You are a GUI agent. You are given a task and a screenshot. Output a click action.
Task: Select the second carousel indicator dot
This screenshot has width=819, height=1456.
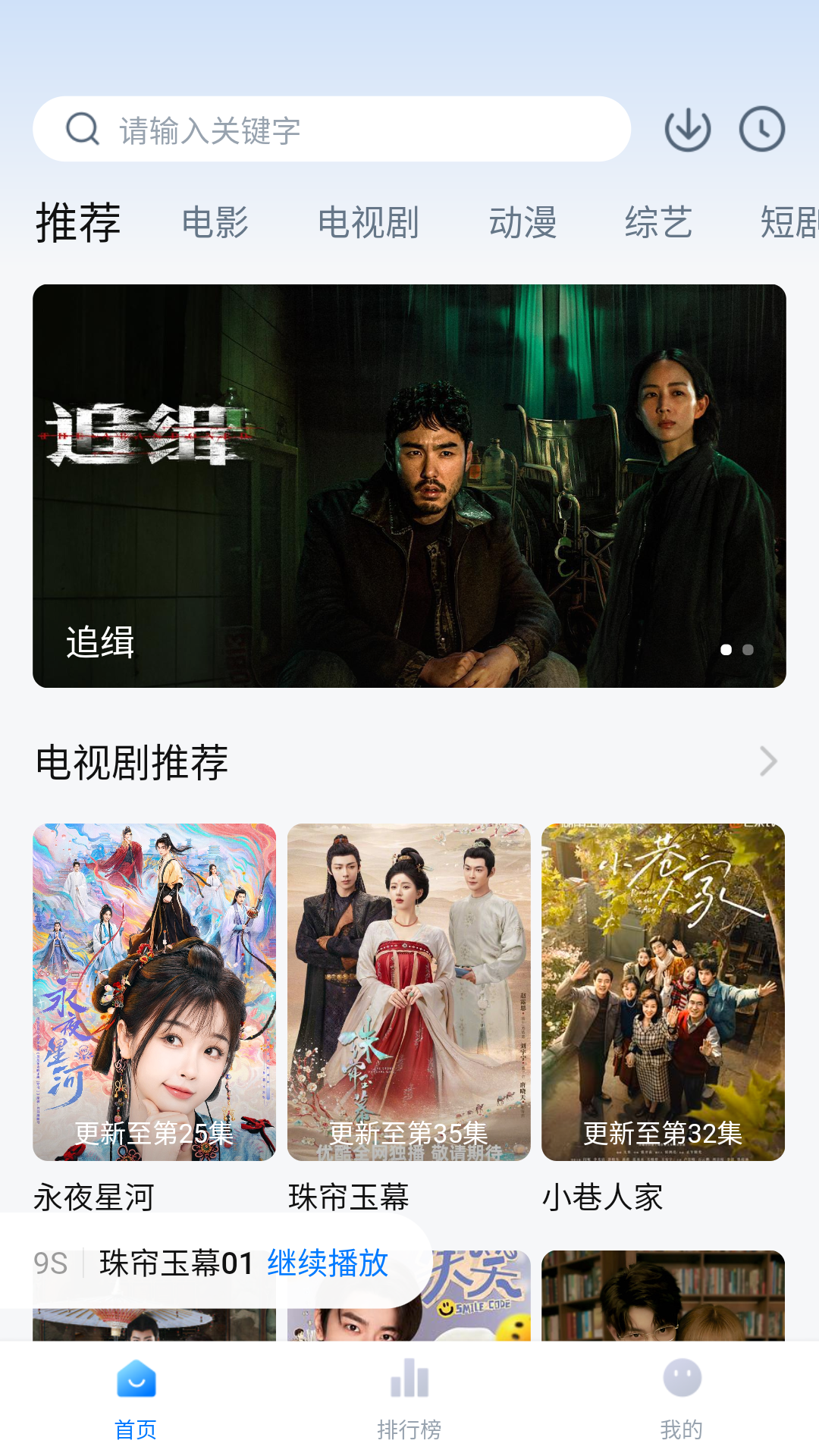[x=748, y=650]
